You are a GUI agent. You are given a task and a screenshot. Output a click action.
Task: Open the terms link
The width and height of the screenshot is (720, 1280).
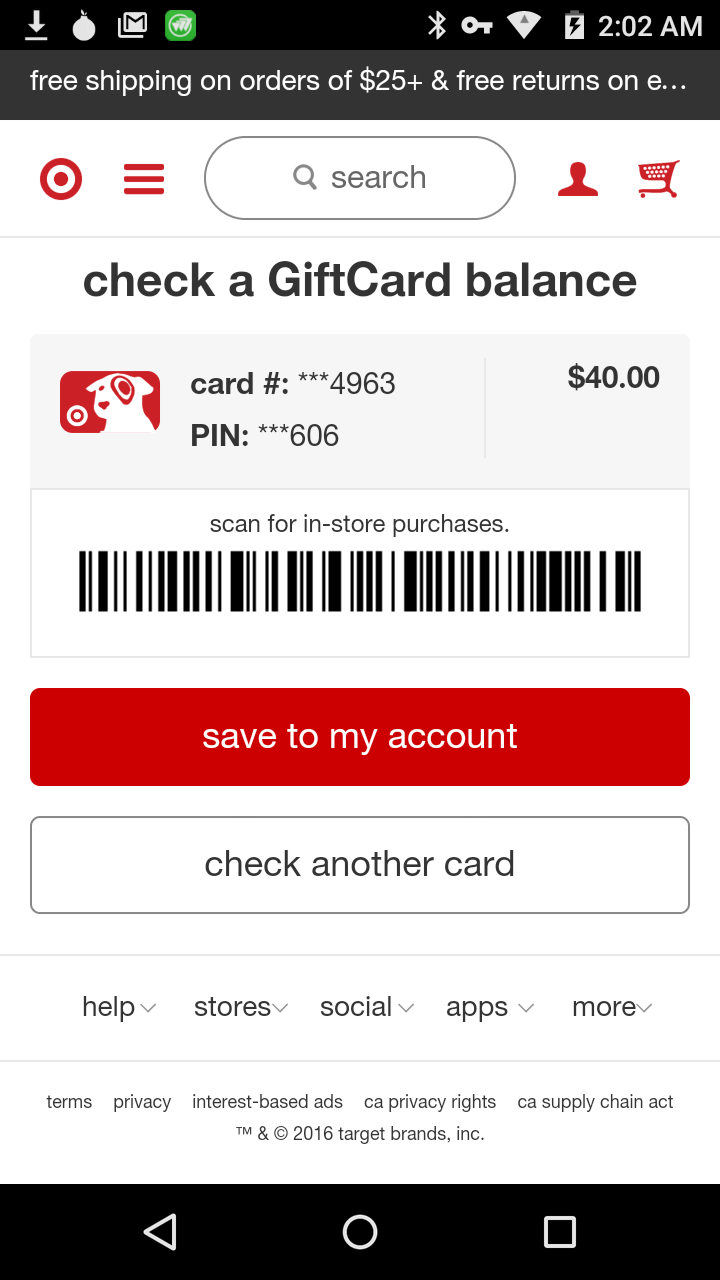[x=69, y=1102]
